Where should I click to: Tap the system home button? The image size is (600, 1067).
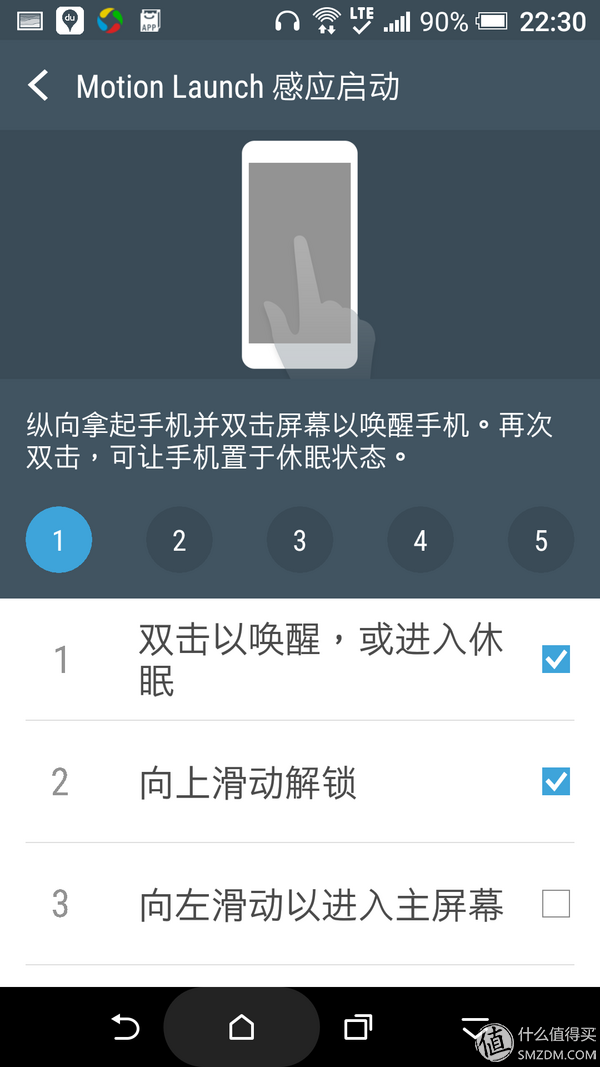241,1027
